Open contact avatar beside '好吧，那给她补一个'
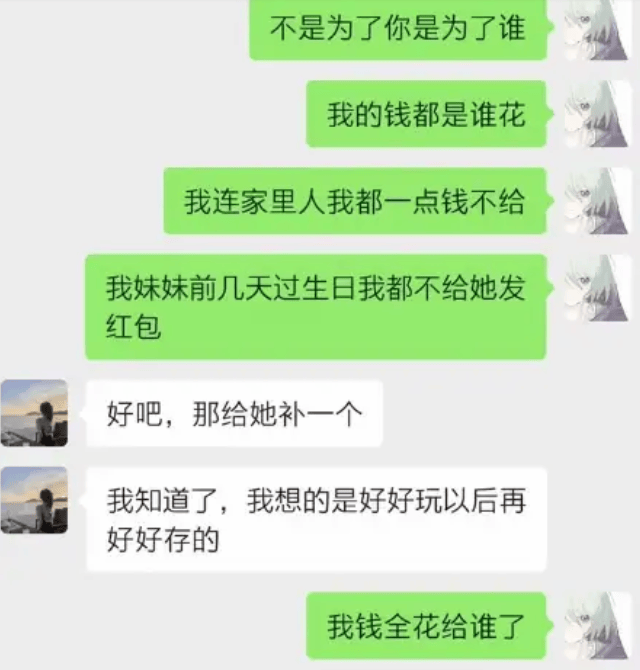 (x=34, y=413)
